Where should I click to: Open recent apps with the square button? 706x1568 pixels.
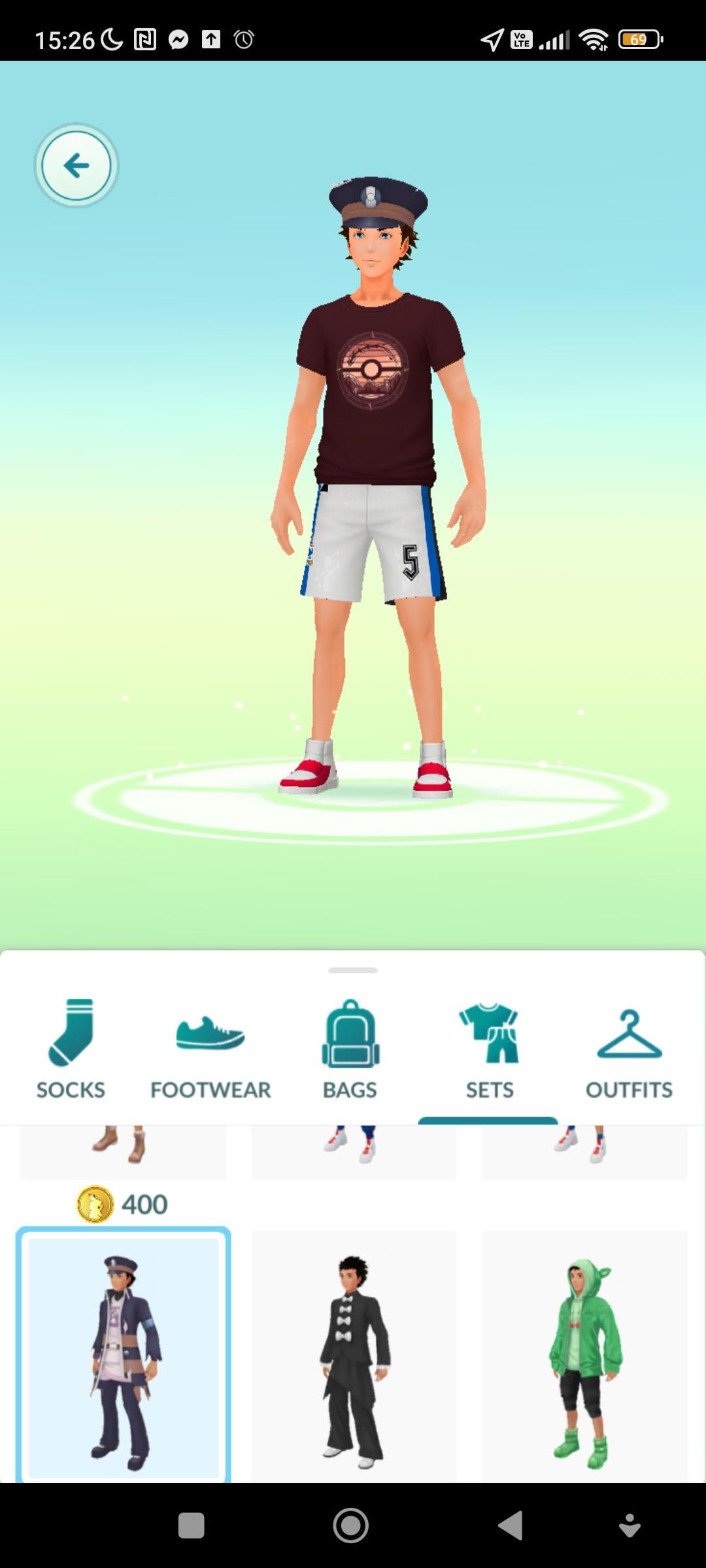(x=191, y=1526)
